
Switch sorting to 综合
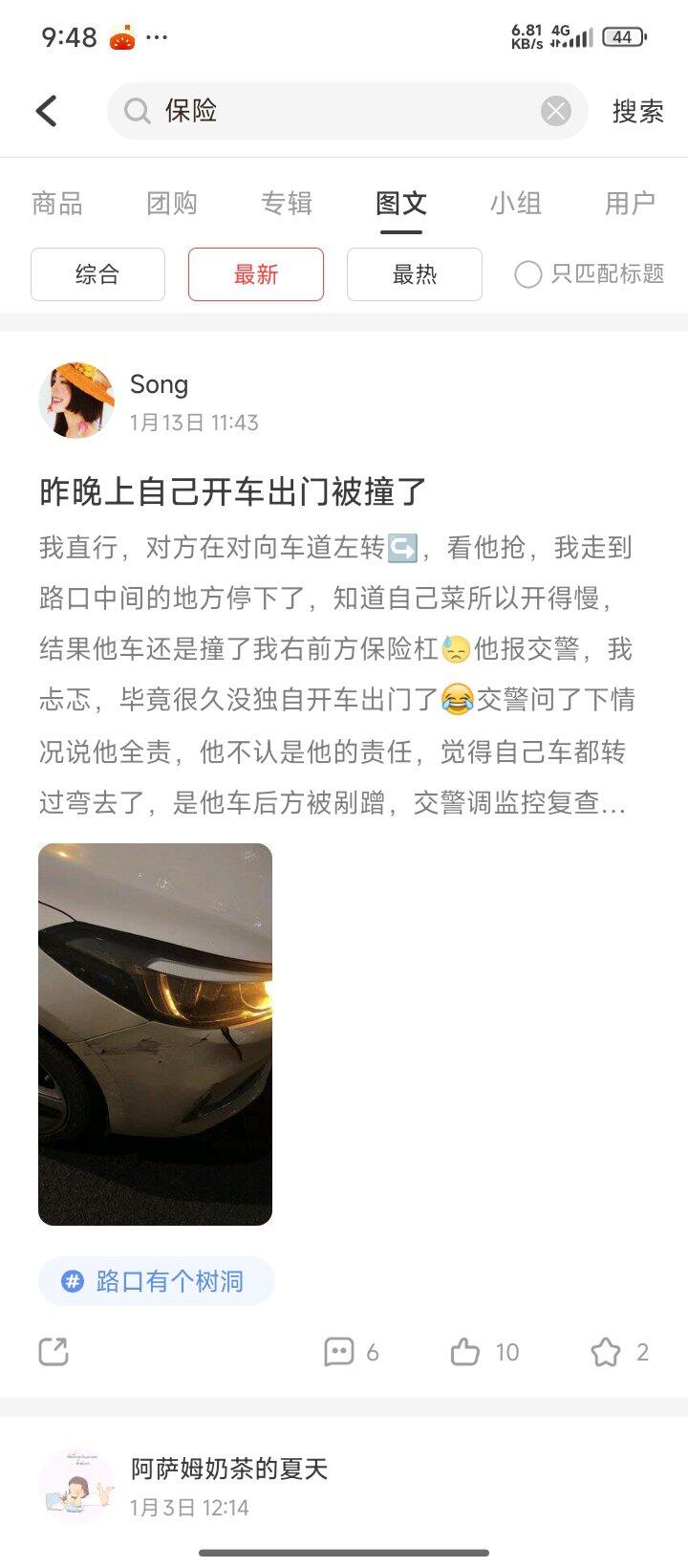tap(97, 274)
